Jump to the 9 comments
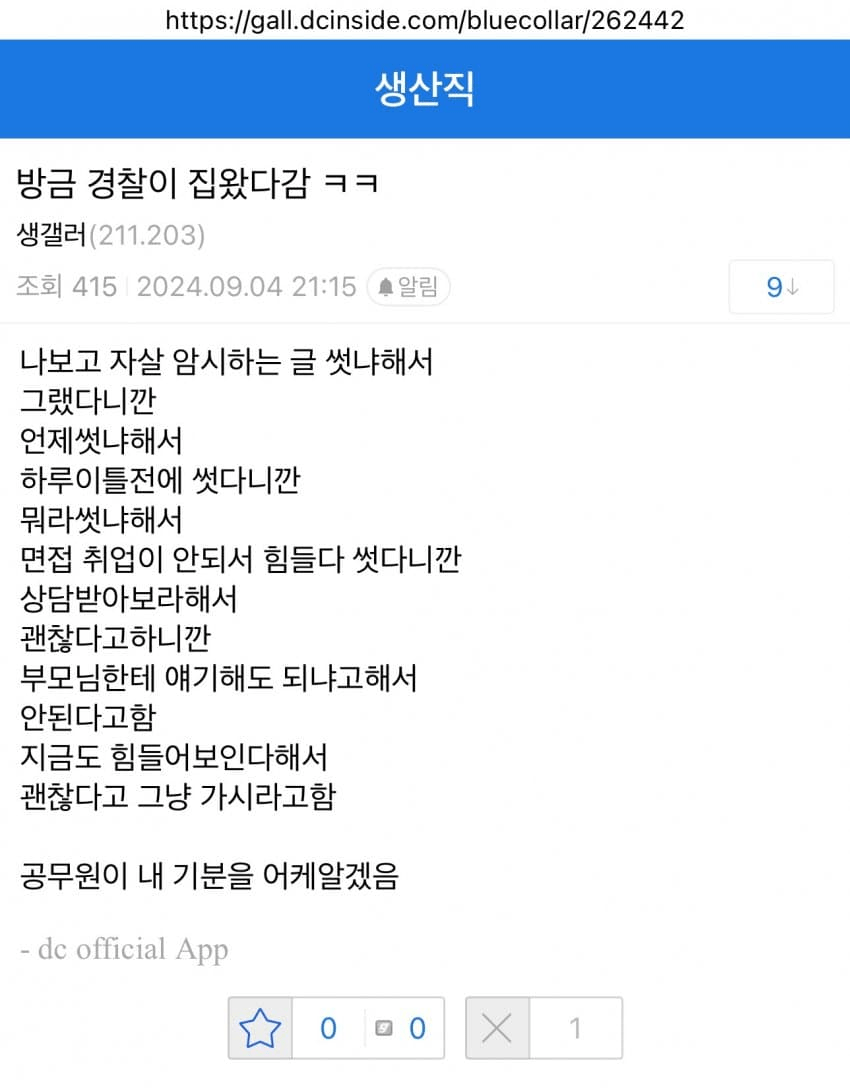This screenshot has width=850, height=1088. [x=781, y=288]
